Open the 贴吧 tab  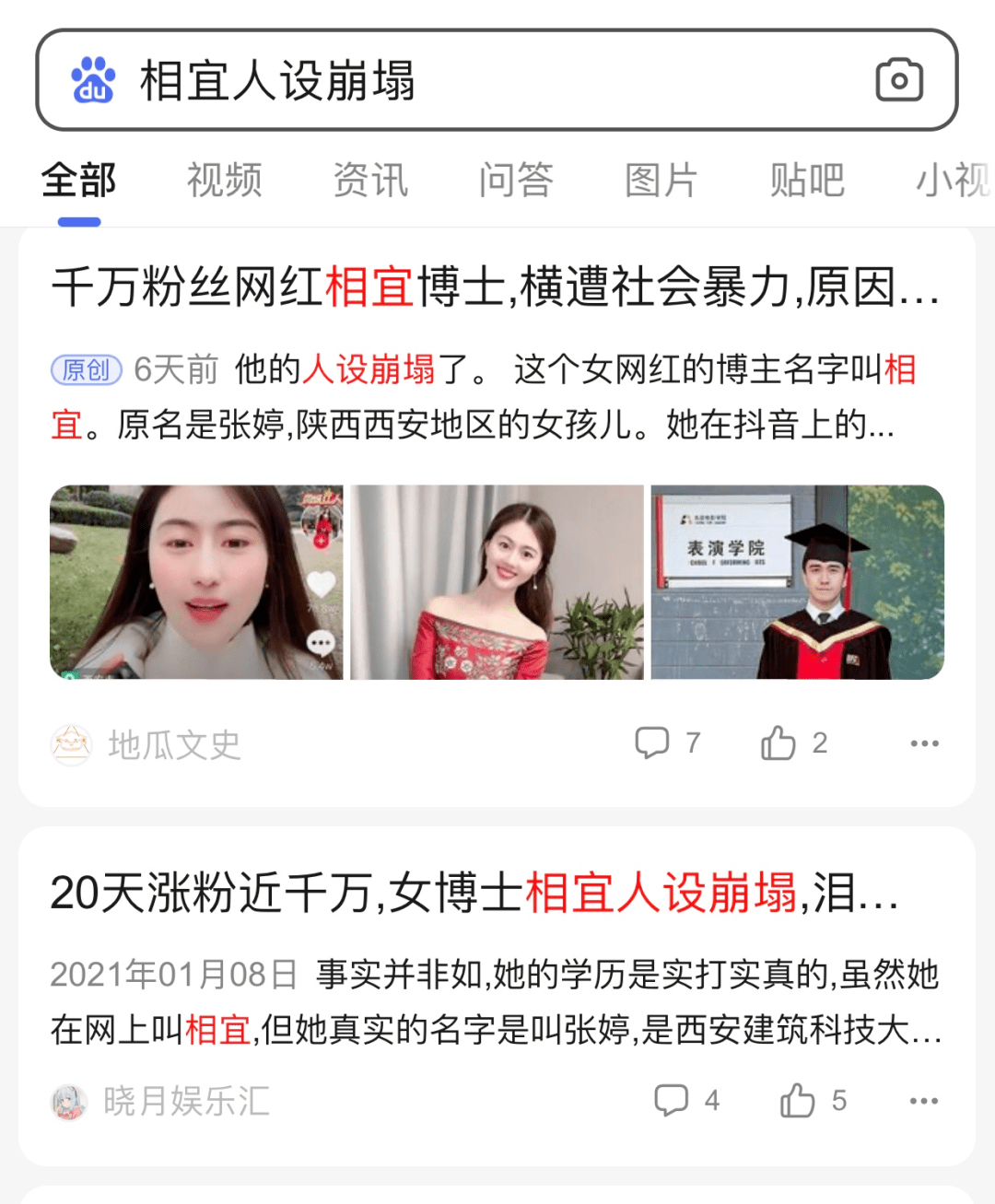tap(807, 180)
